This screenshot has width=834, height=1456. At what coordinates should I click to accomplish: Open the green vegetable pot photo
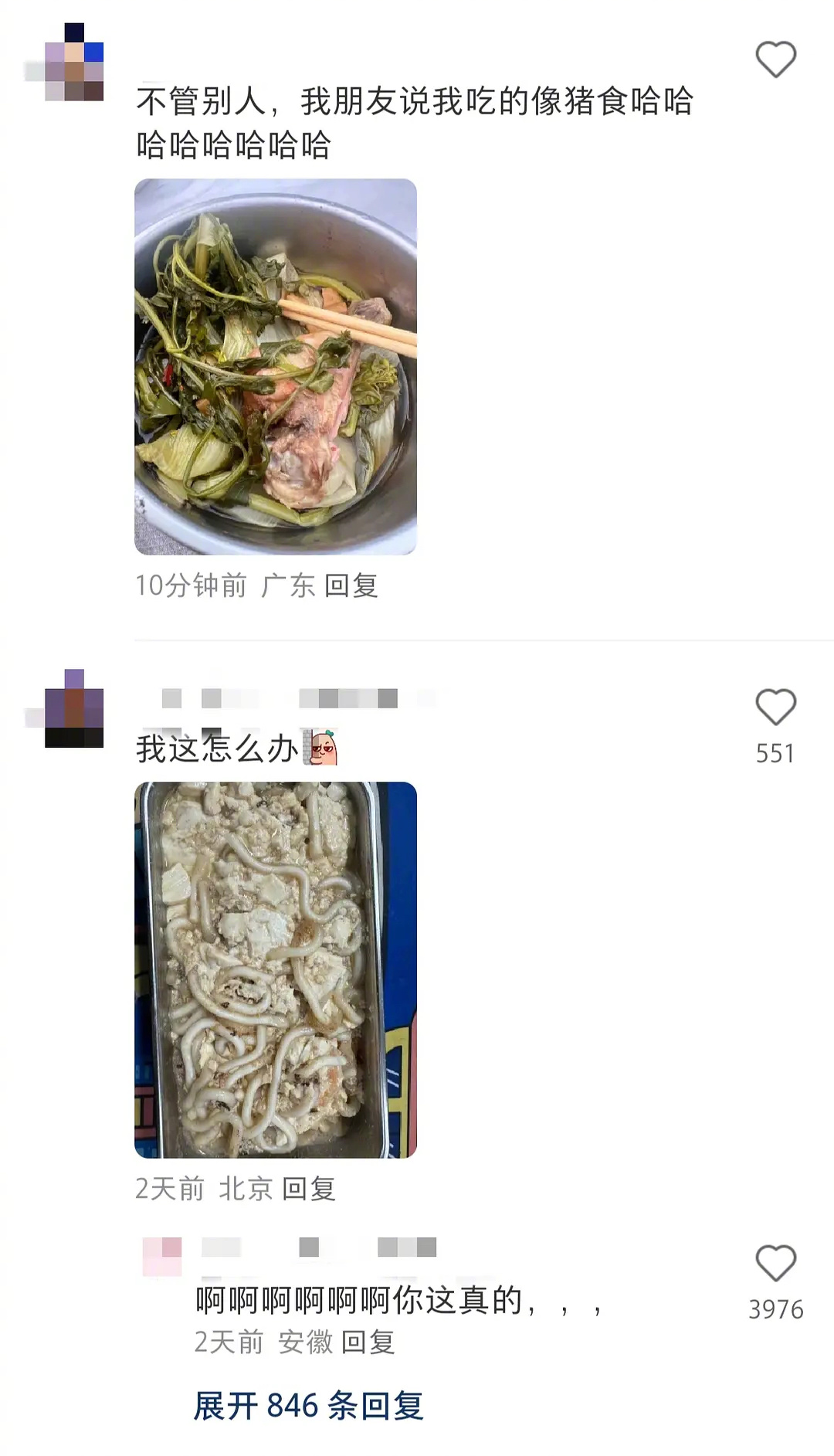[x=276, y=366]
